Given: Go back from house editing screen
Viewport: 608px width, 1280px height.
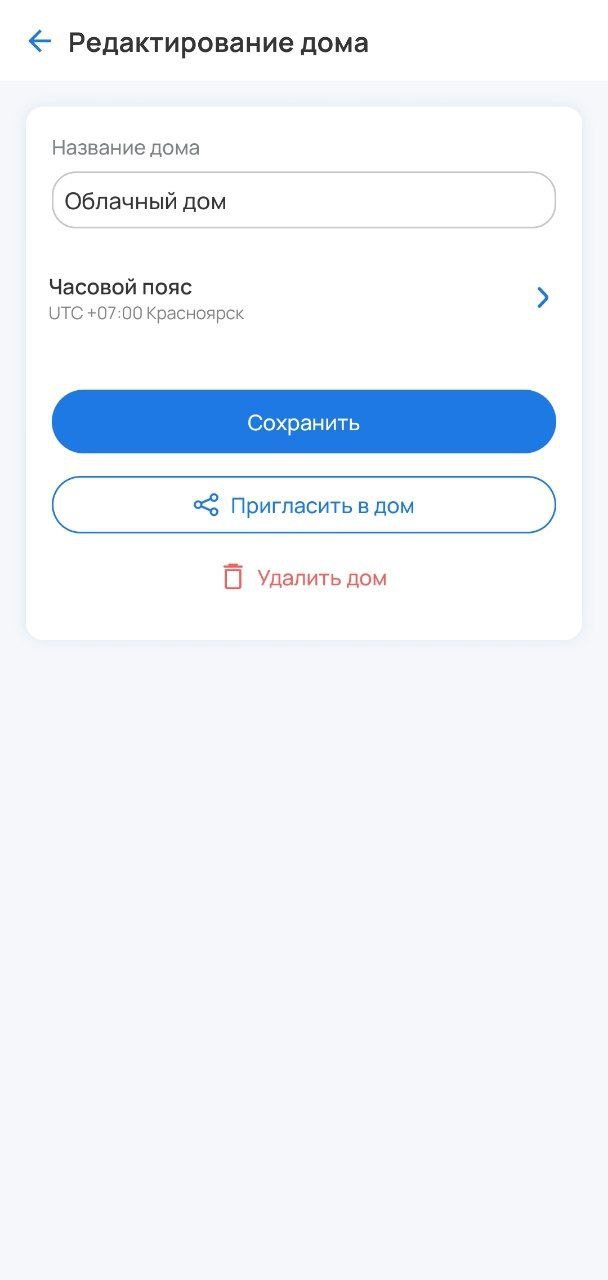Looking at the screenshot, I should [39, 41].
